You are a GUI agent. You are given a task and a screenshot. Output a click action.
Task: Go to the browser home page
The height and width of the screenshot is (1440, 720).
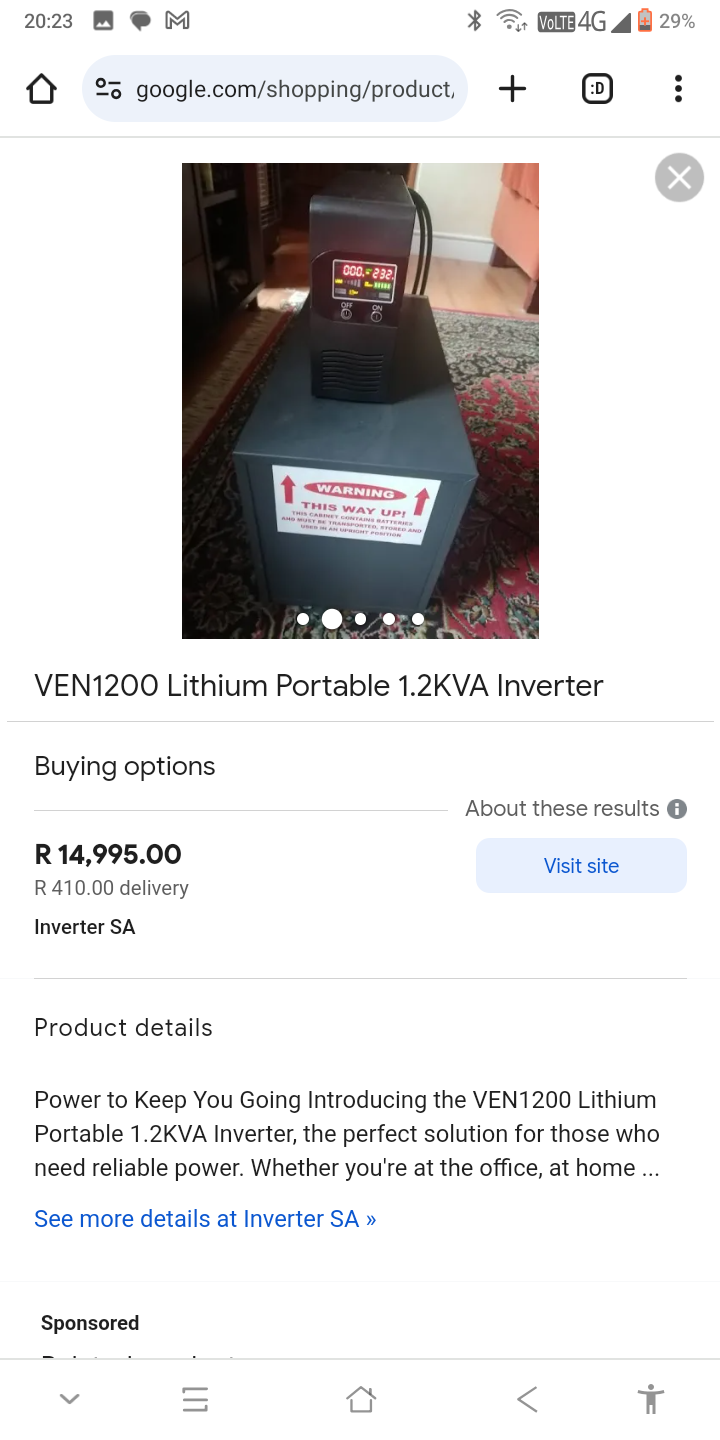pyautogui.click(x=41, y=89)
